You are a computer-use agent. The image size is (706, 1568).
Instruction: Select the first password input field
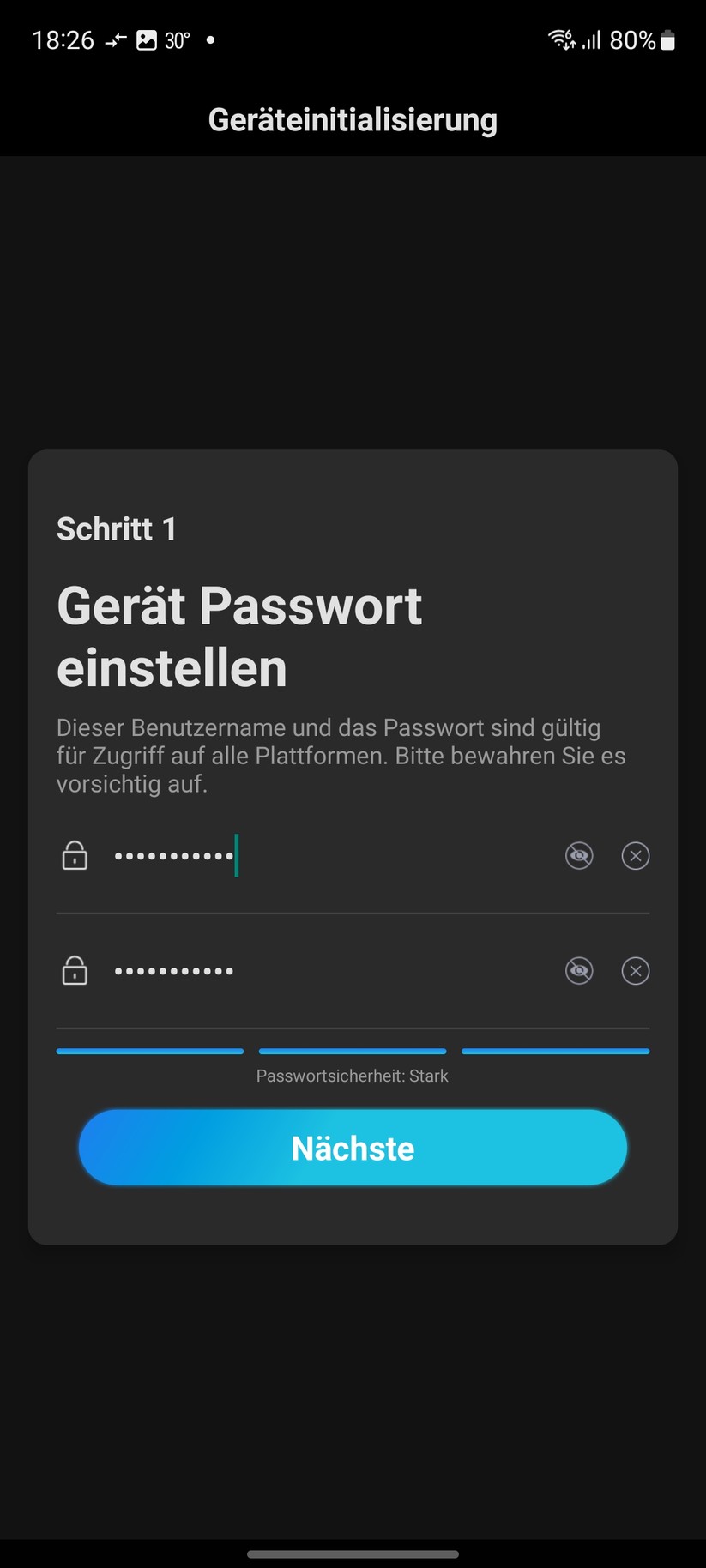pyautogui.click(x=300, y=855)
